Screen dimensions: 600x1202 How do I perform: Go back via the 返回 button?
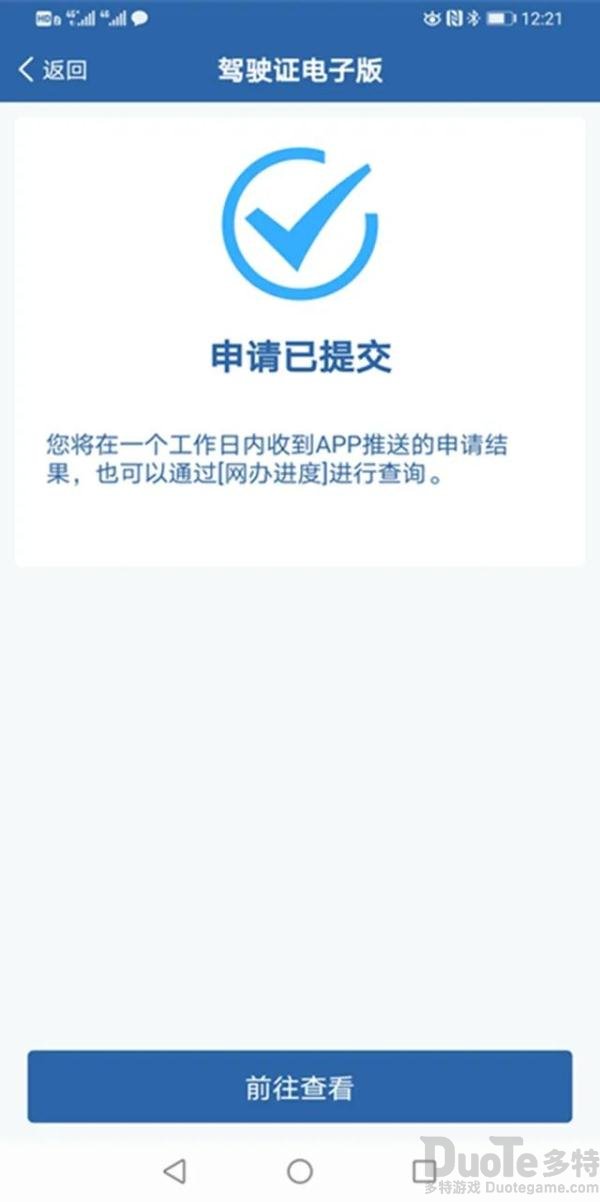[52, 70]
